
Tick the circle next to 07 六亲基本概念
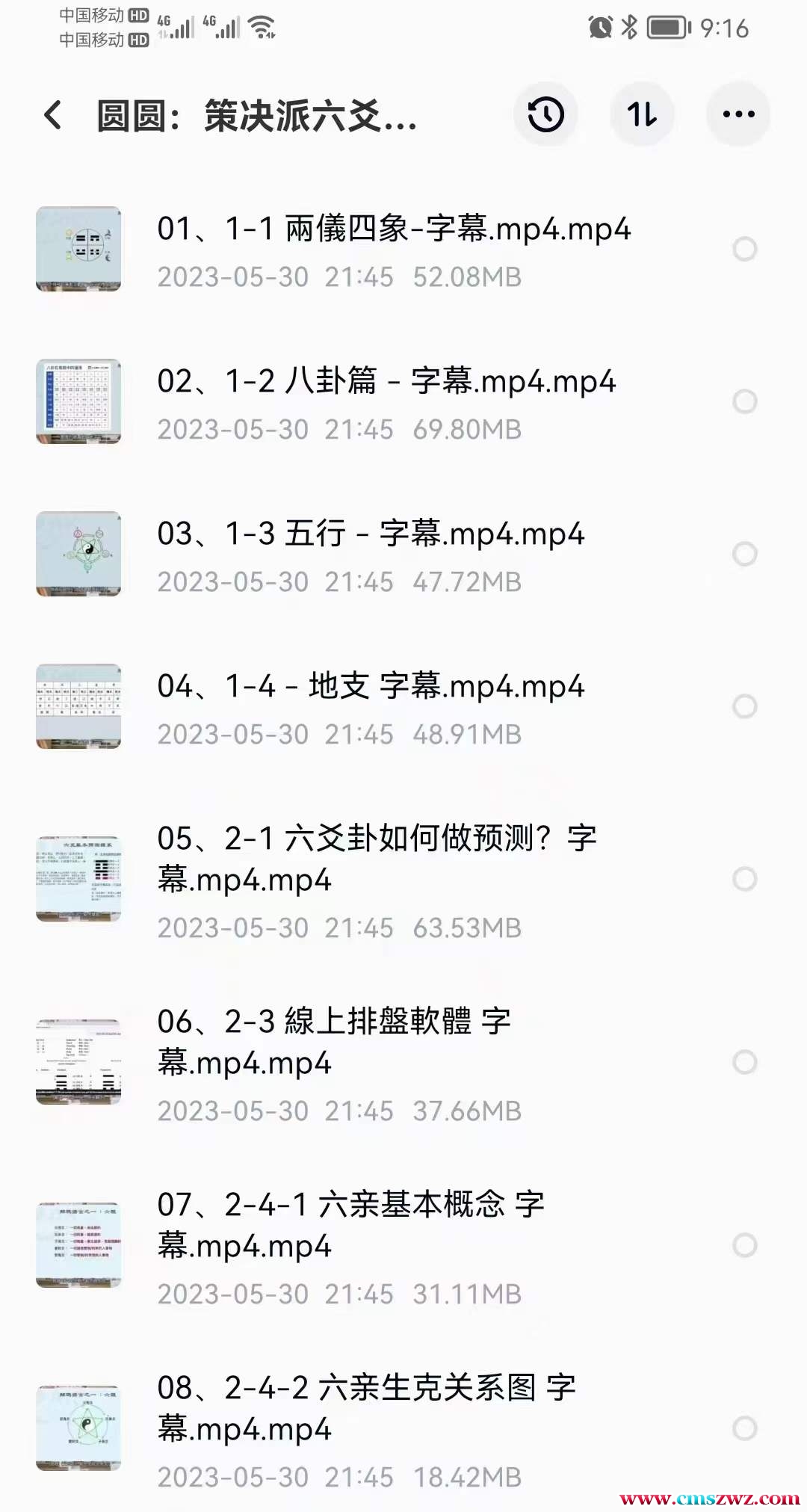click(x=744, y=1245)
